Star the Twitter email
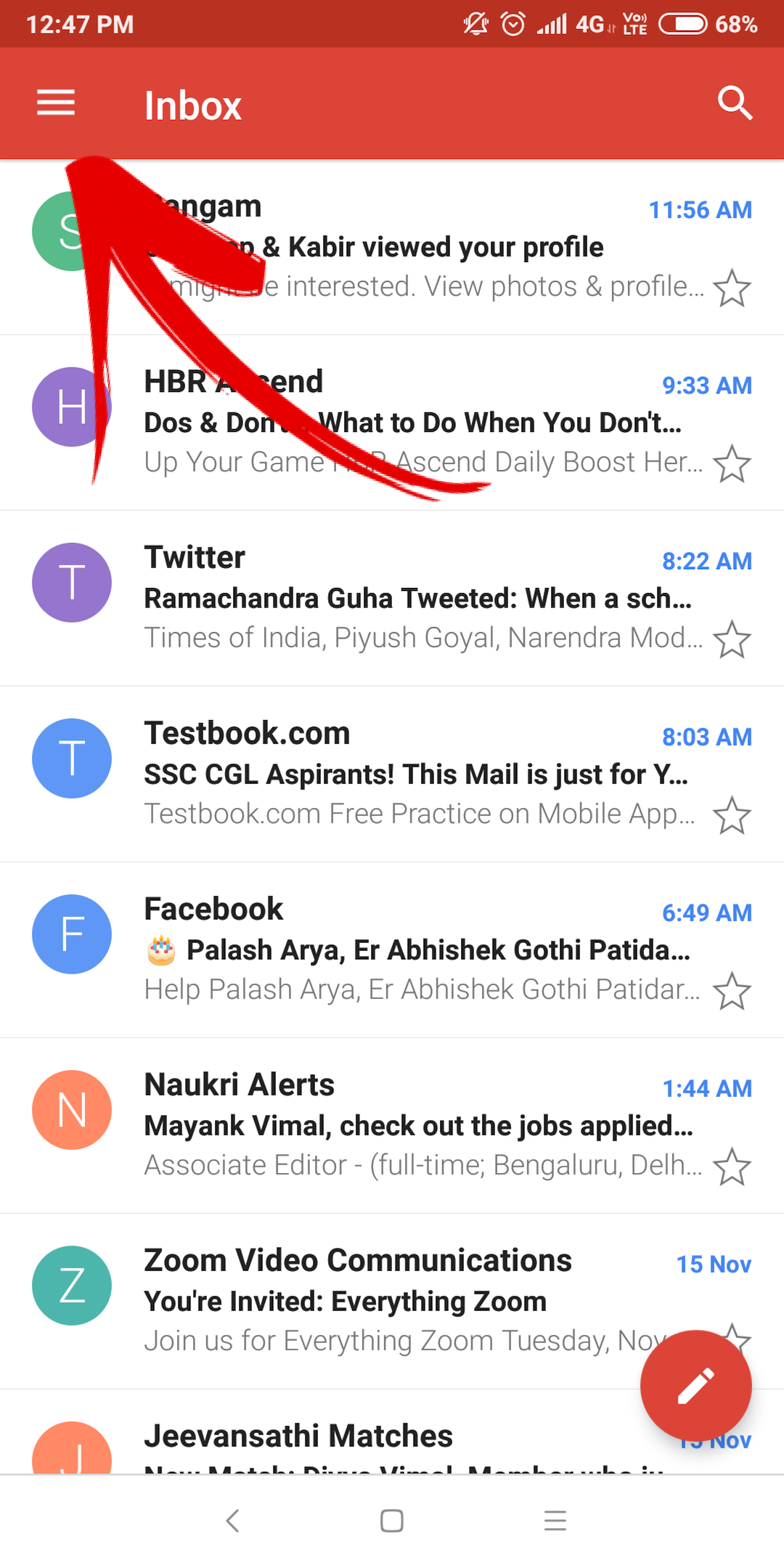 coord(732,640)
